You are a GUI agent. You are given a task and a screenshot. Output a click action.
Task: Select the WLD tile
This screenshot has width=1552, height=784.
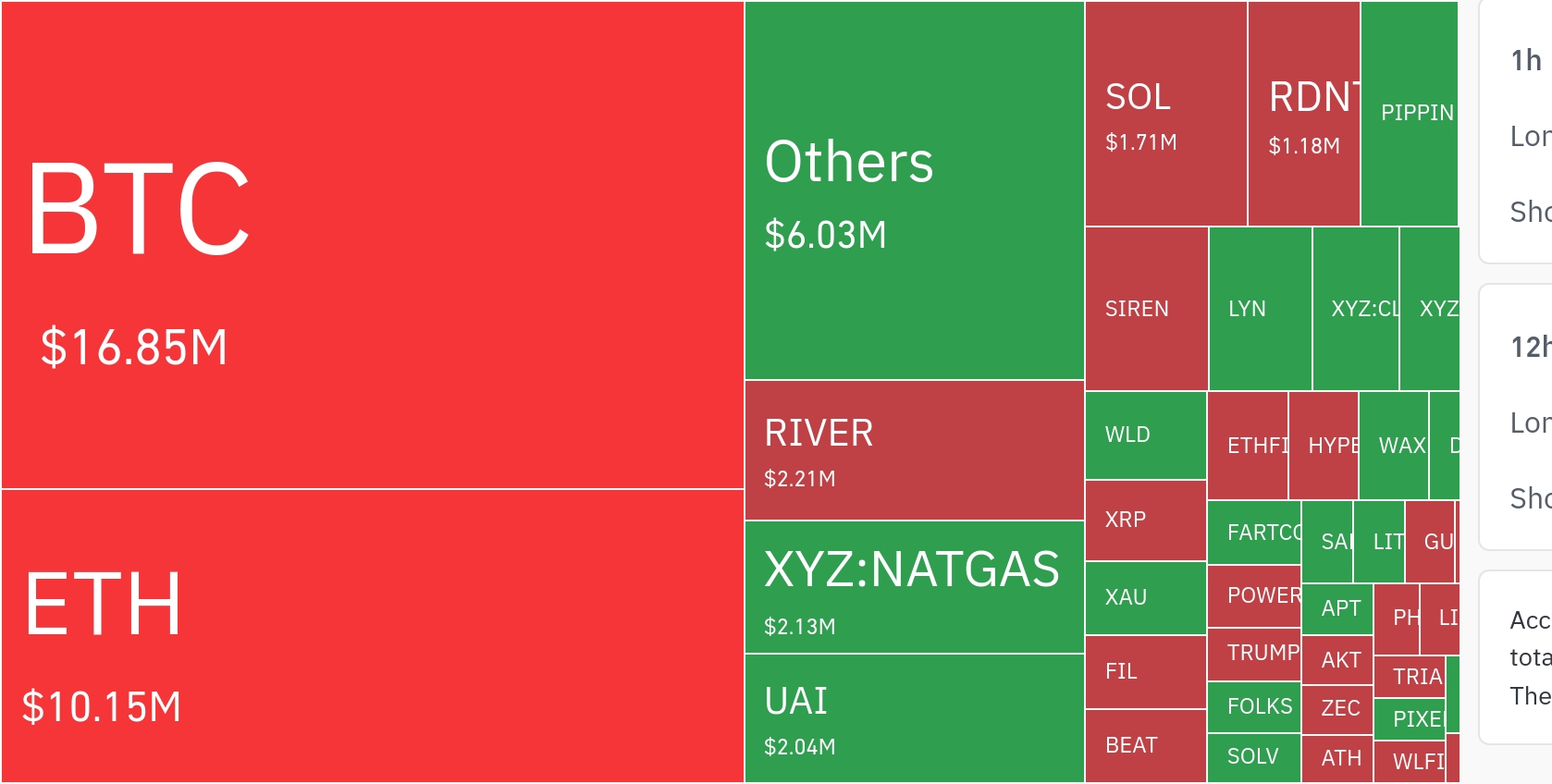(x=1145, y=435)
